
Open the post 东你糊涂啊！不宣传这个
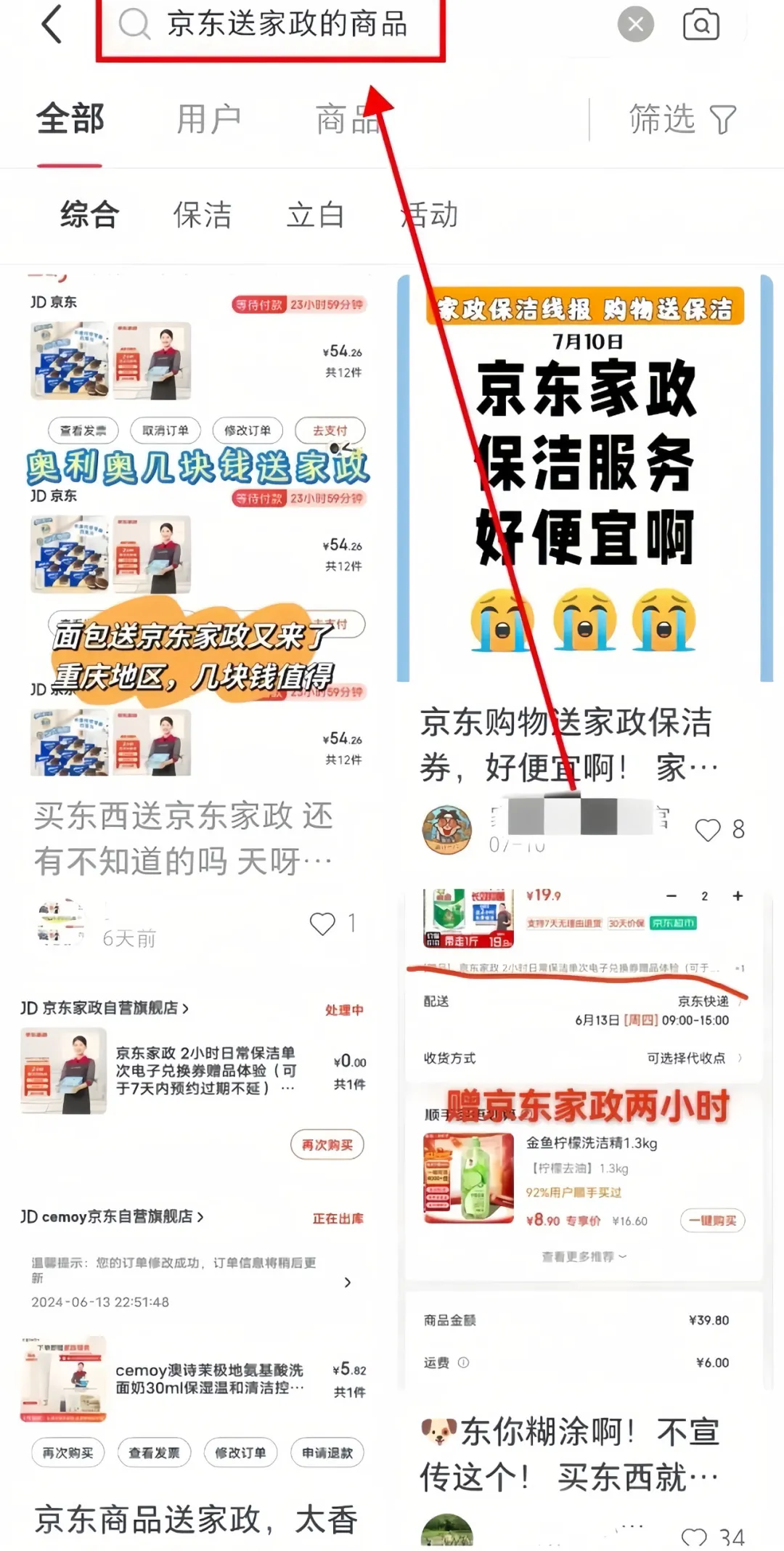coord(569,1454)
